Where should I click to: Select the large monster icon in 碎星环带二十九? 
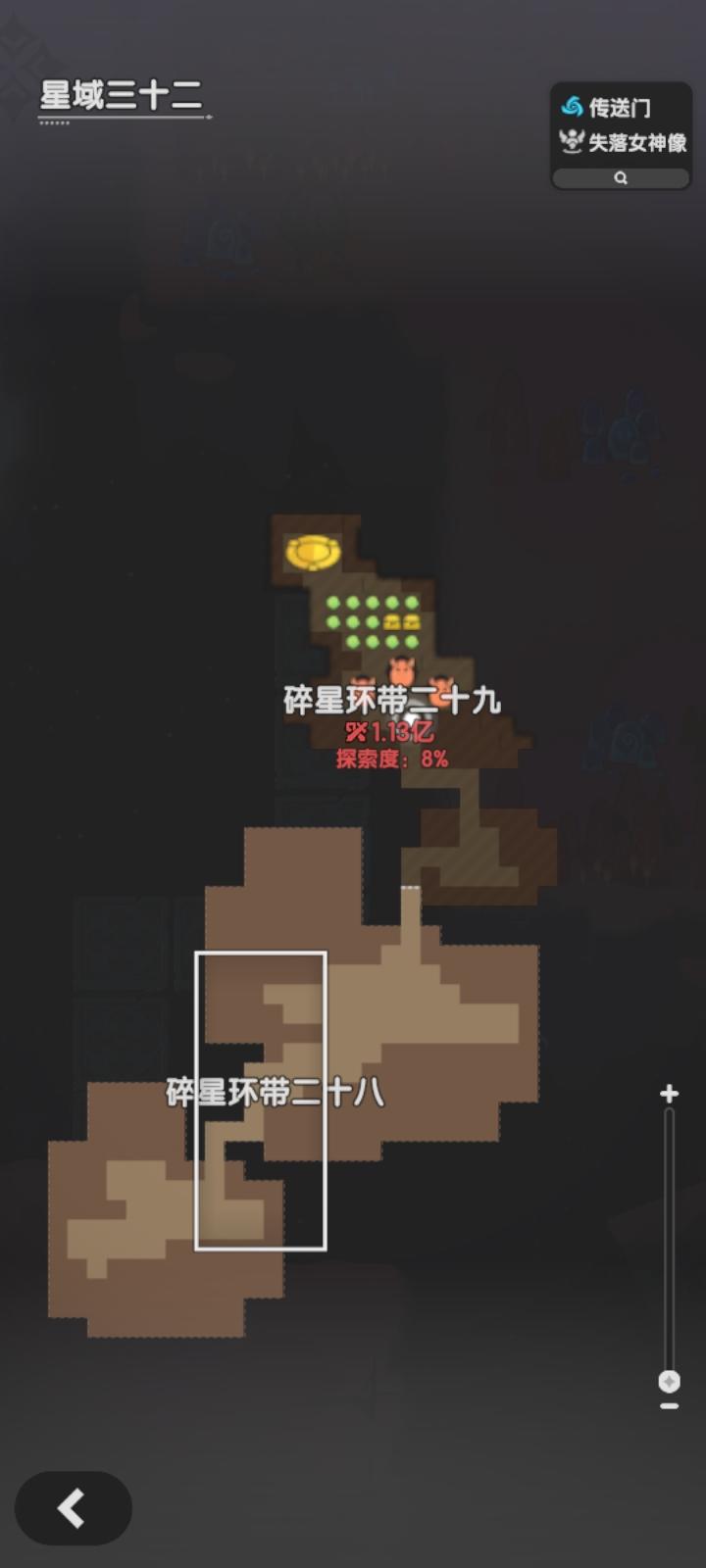point(402,668)
